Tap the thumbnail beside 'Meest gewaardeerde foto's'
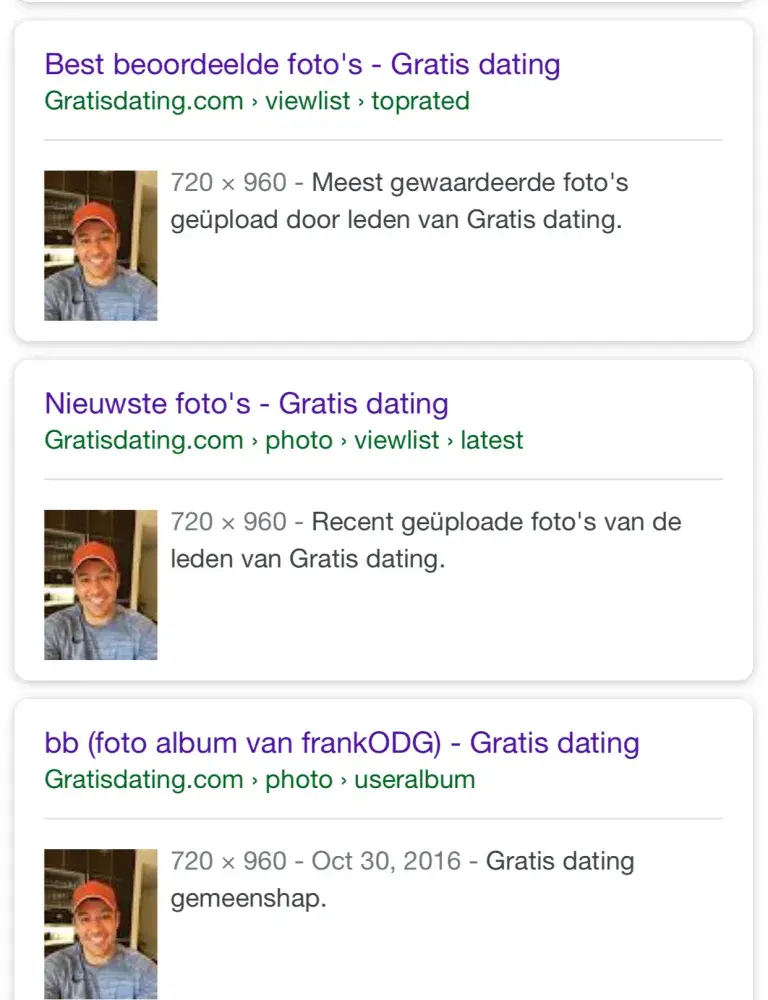The height and width of the screenshot is (1000, 768). click(x=101, y=246)
